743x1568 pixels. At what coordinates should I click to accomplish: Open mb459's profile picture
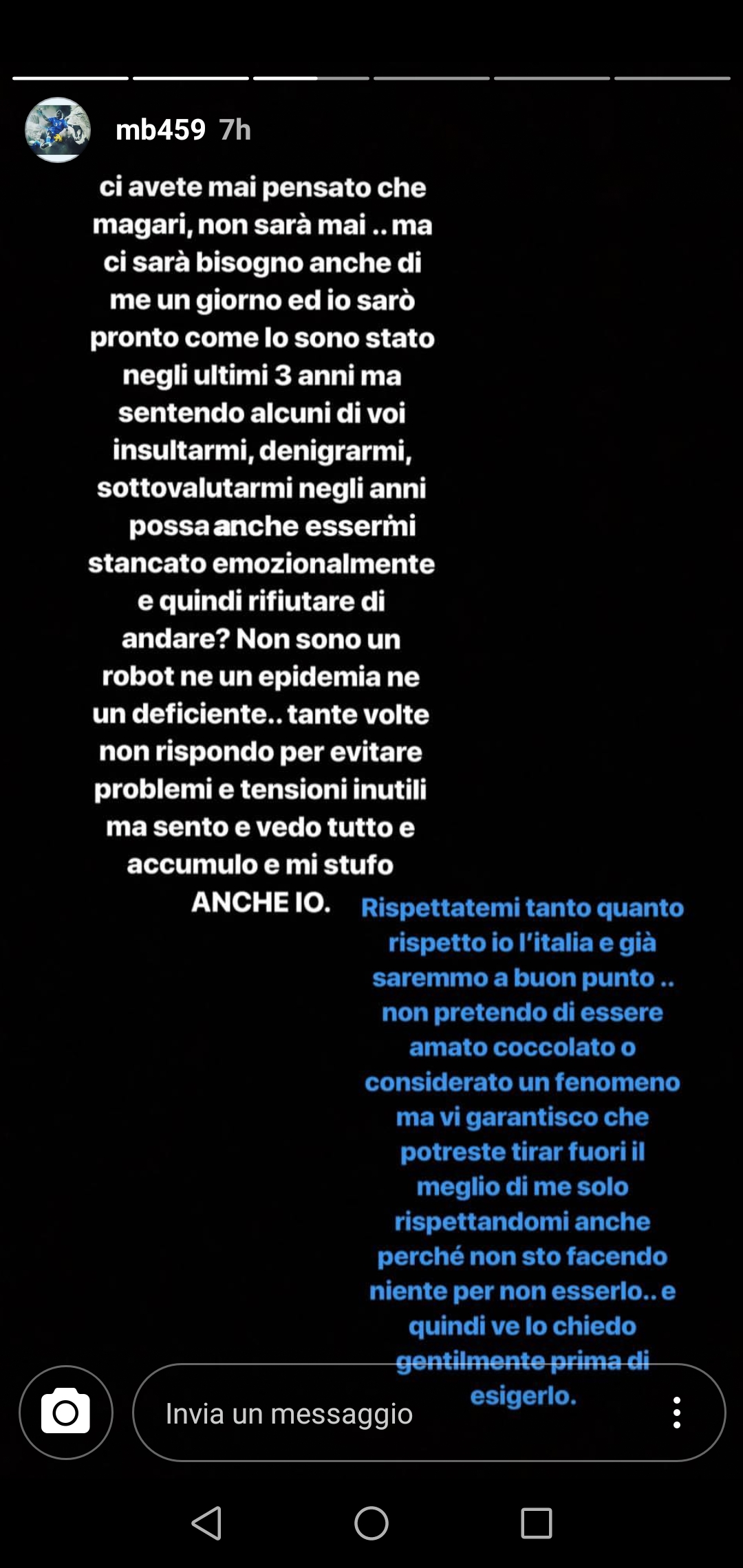coord(58,130)
